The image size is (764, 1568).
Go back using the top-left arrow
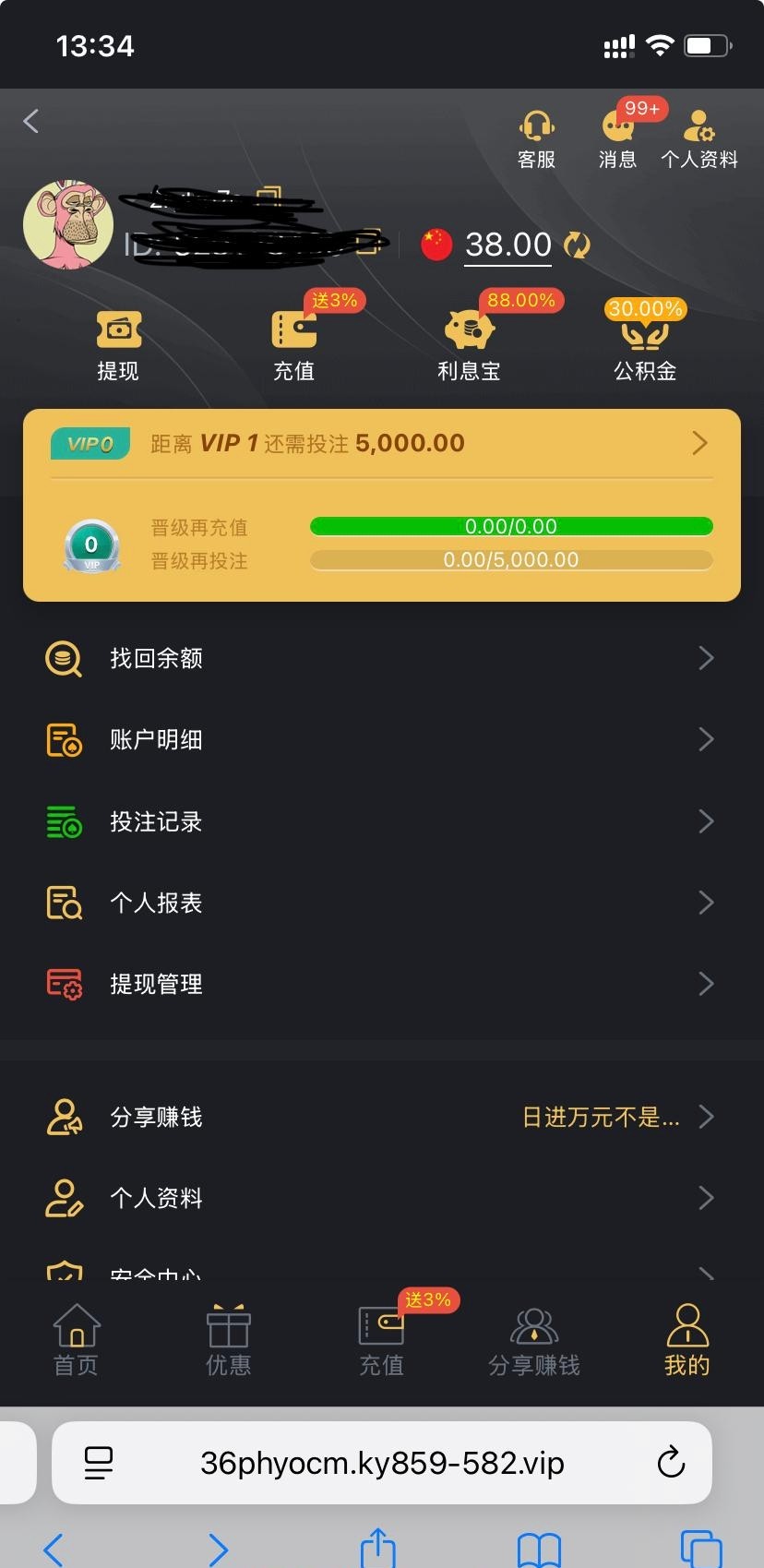click(31, 121)
